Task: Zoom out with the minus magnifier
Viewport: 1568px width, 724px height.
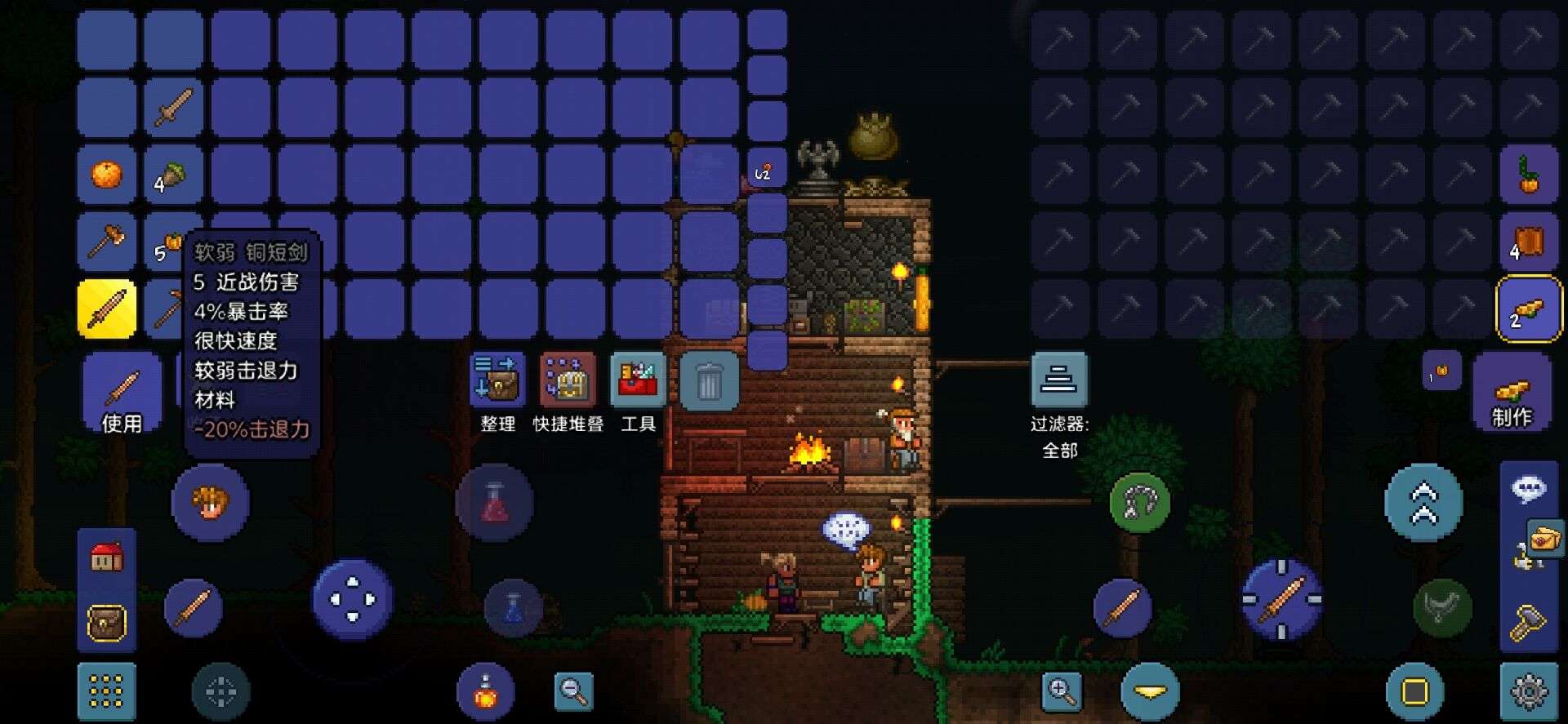Action: 573,691
